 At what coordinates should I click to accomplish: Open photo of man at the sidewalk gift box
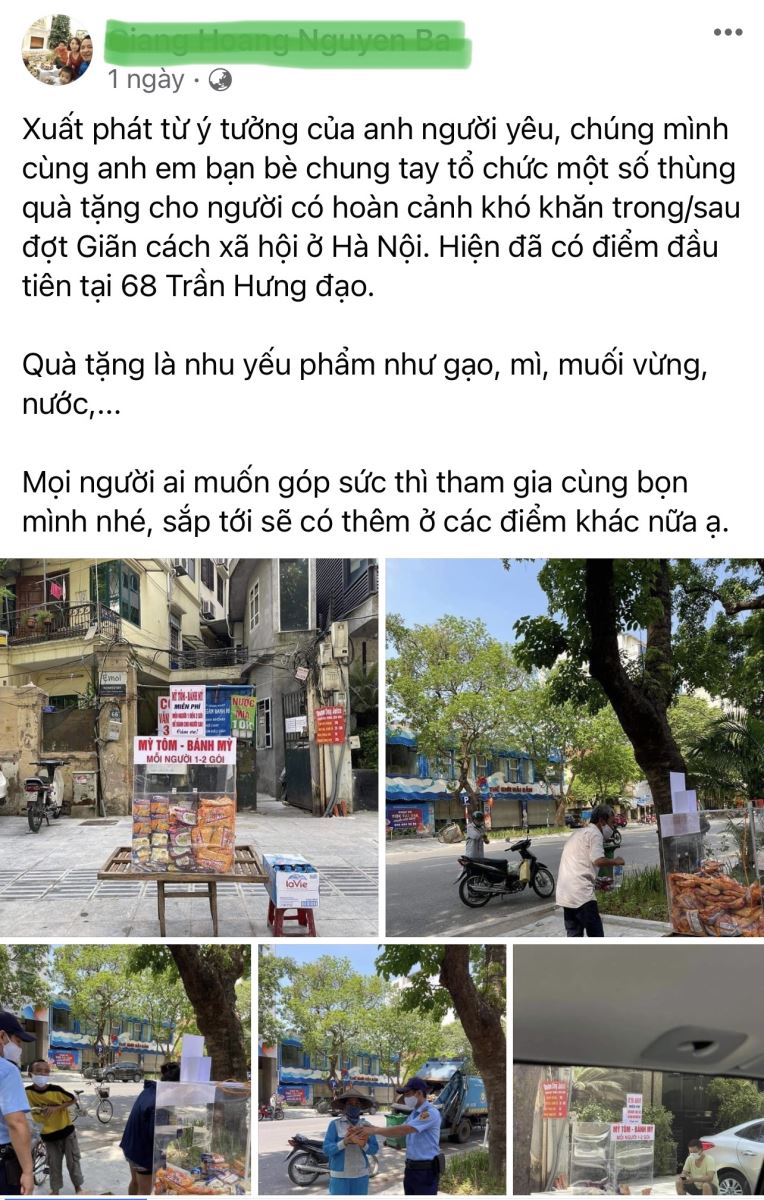574,747
